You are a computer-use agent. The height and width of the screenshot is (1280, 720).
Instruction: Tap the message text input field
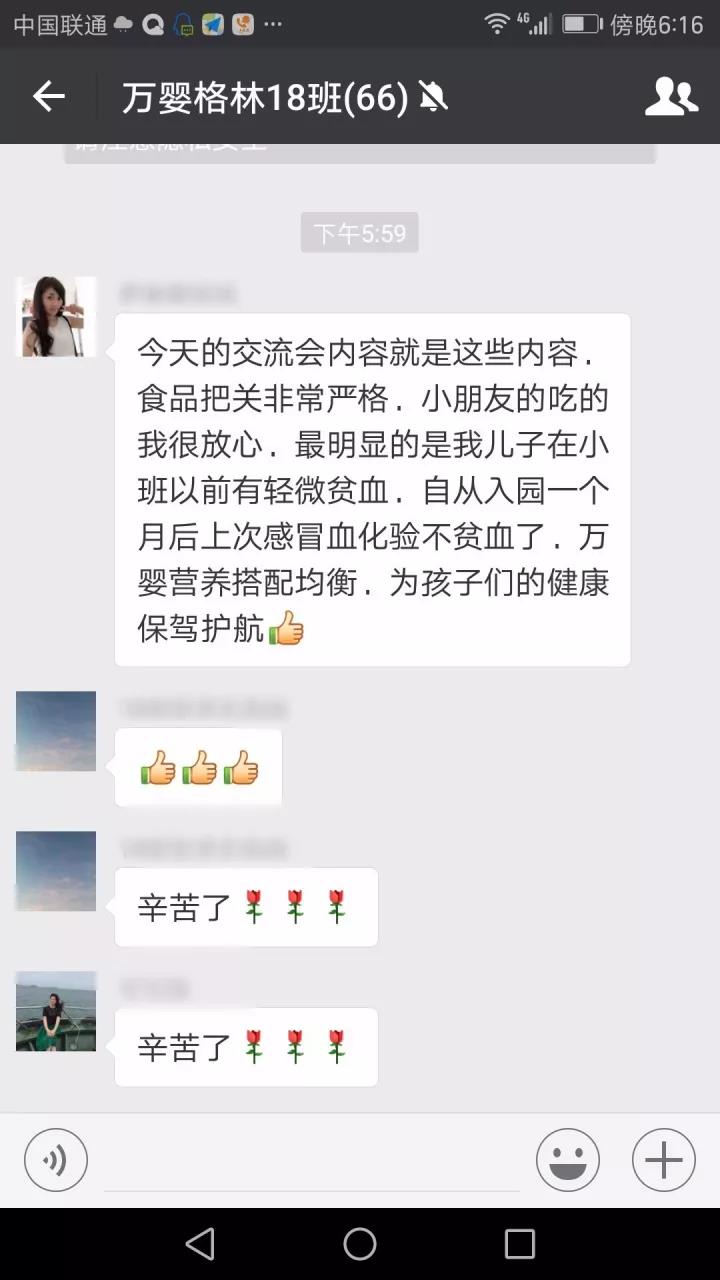(x=312, y=1162)
